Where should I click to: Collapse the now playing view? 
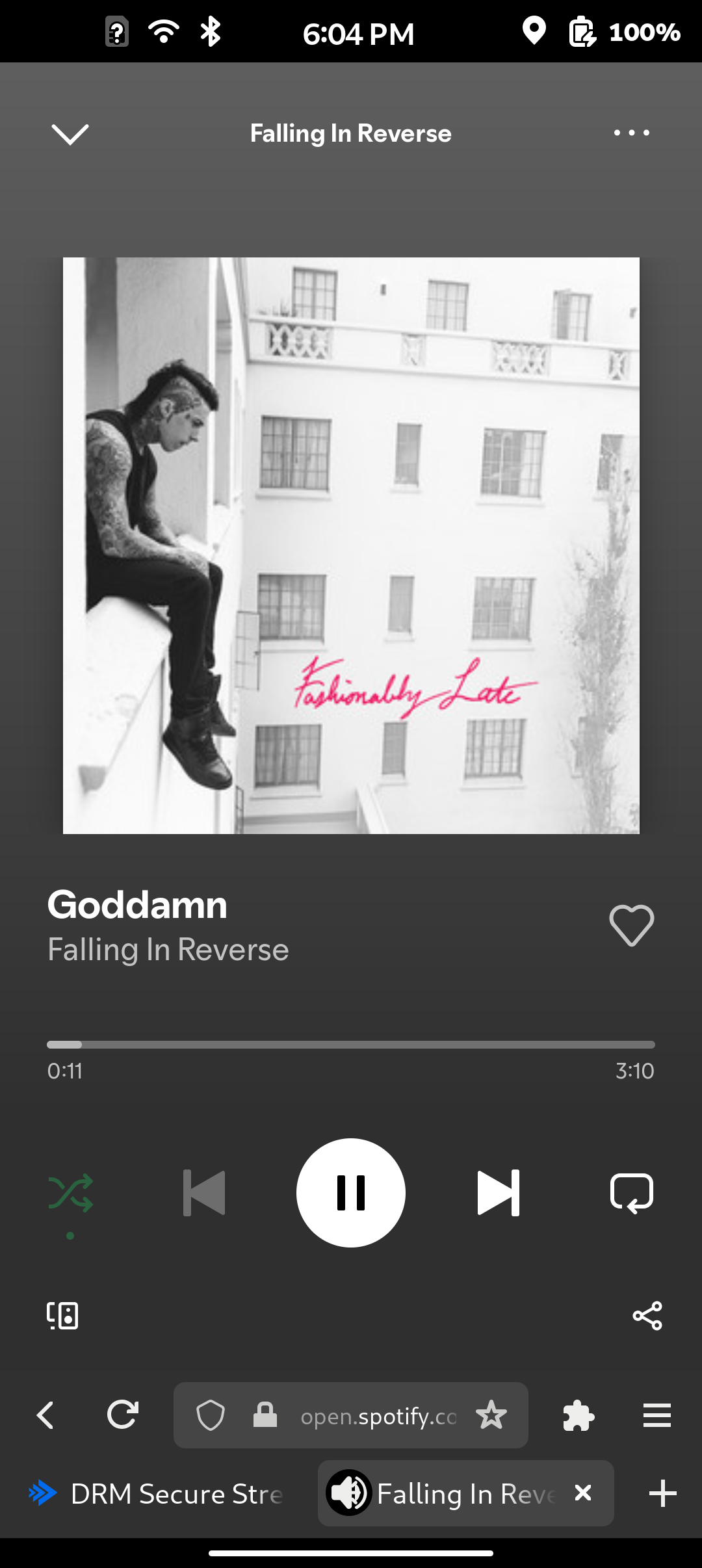click(70, 134)
